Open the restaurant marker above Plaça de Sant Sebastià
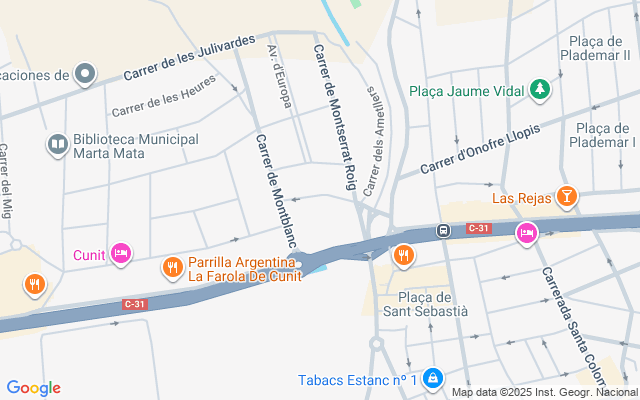 [x=404, y=255]
